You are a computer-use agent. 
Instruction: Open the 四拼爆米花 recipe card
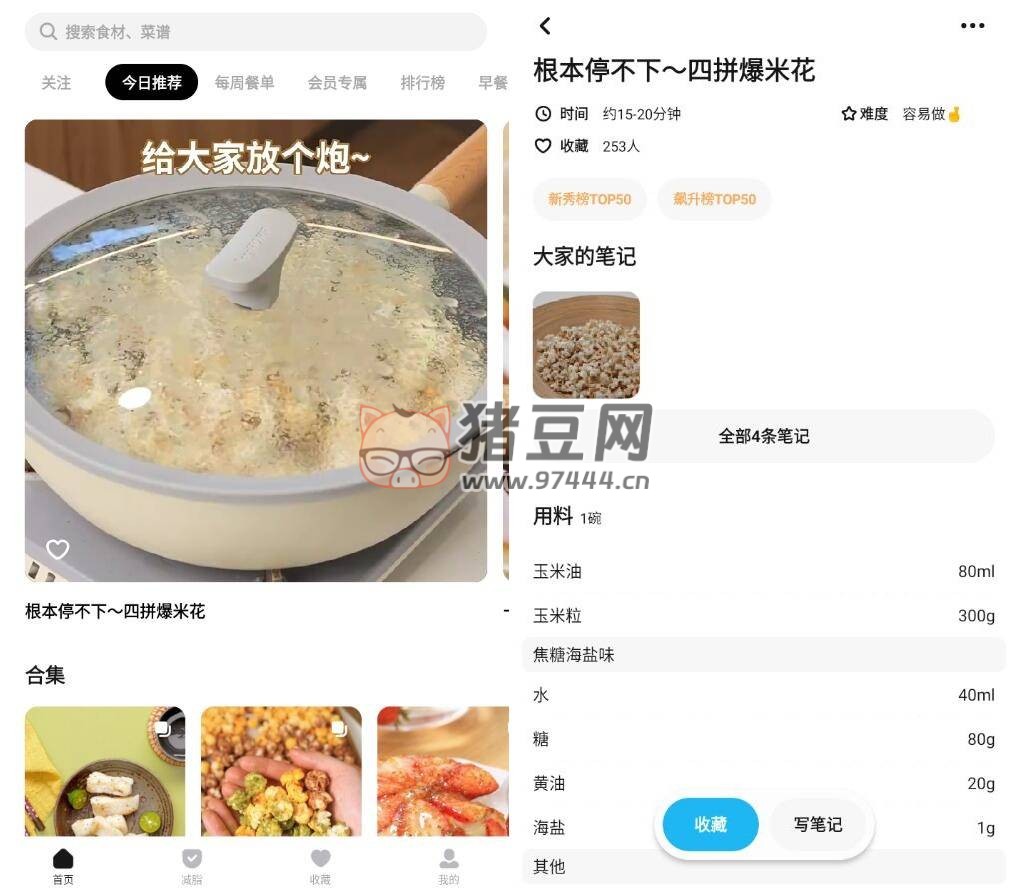(x=255, y=350)
